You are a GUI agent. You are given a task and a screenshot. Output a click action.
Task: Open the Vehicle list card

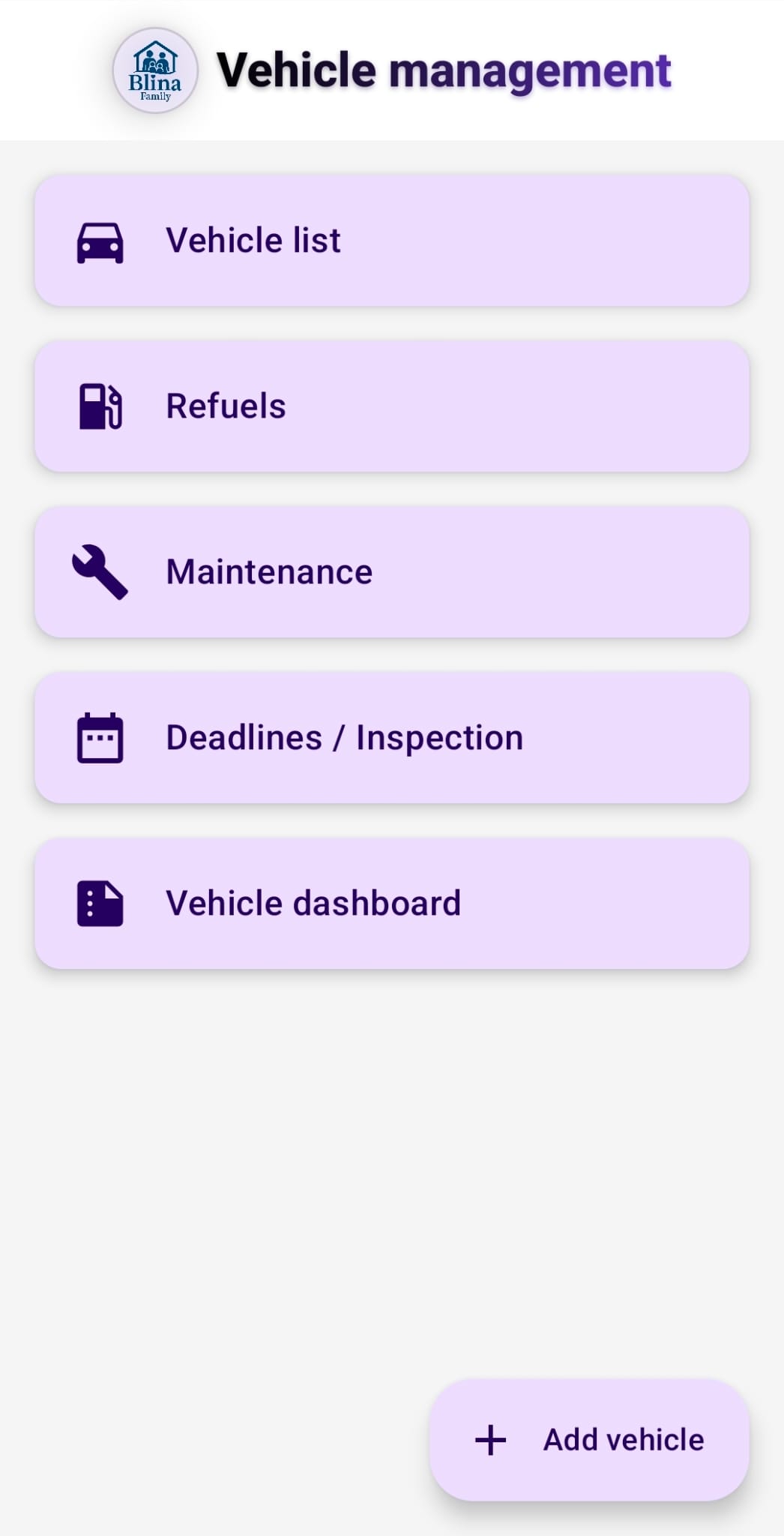point(391,241)
